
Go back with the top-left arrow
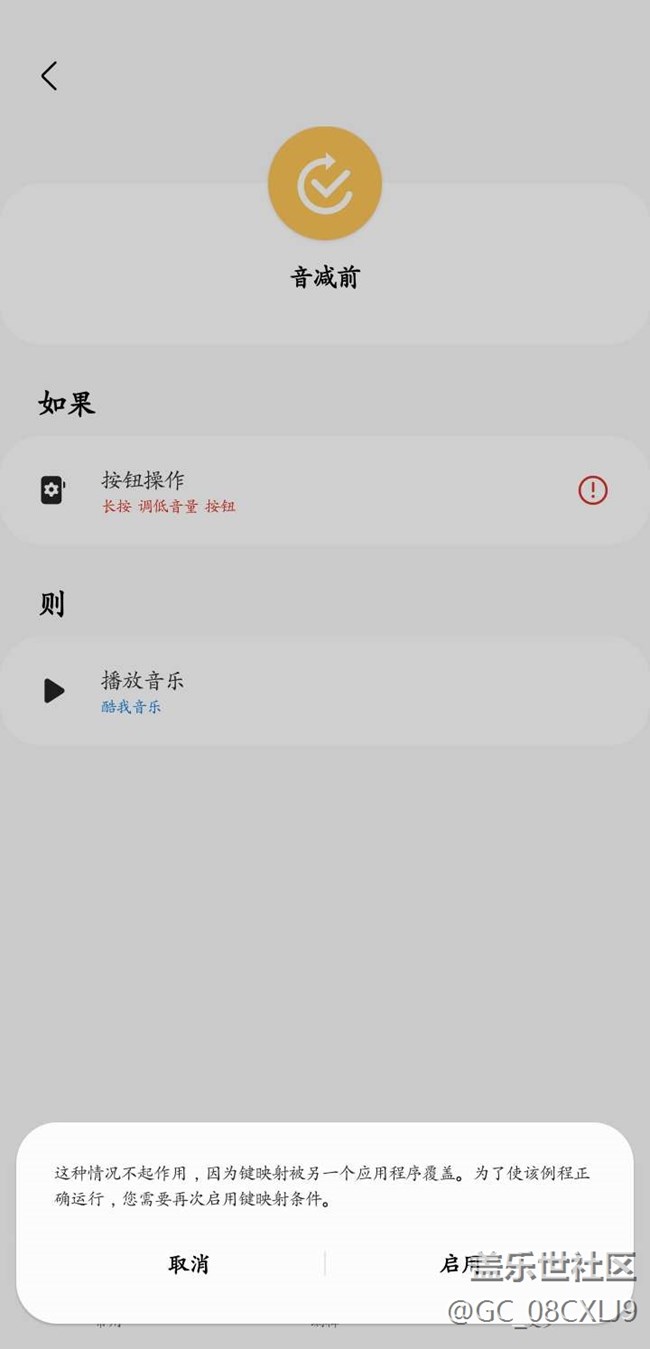pyautogui.click(x=49, y=76)
